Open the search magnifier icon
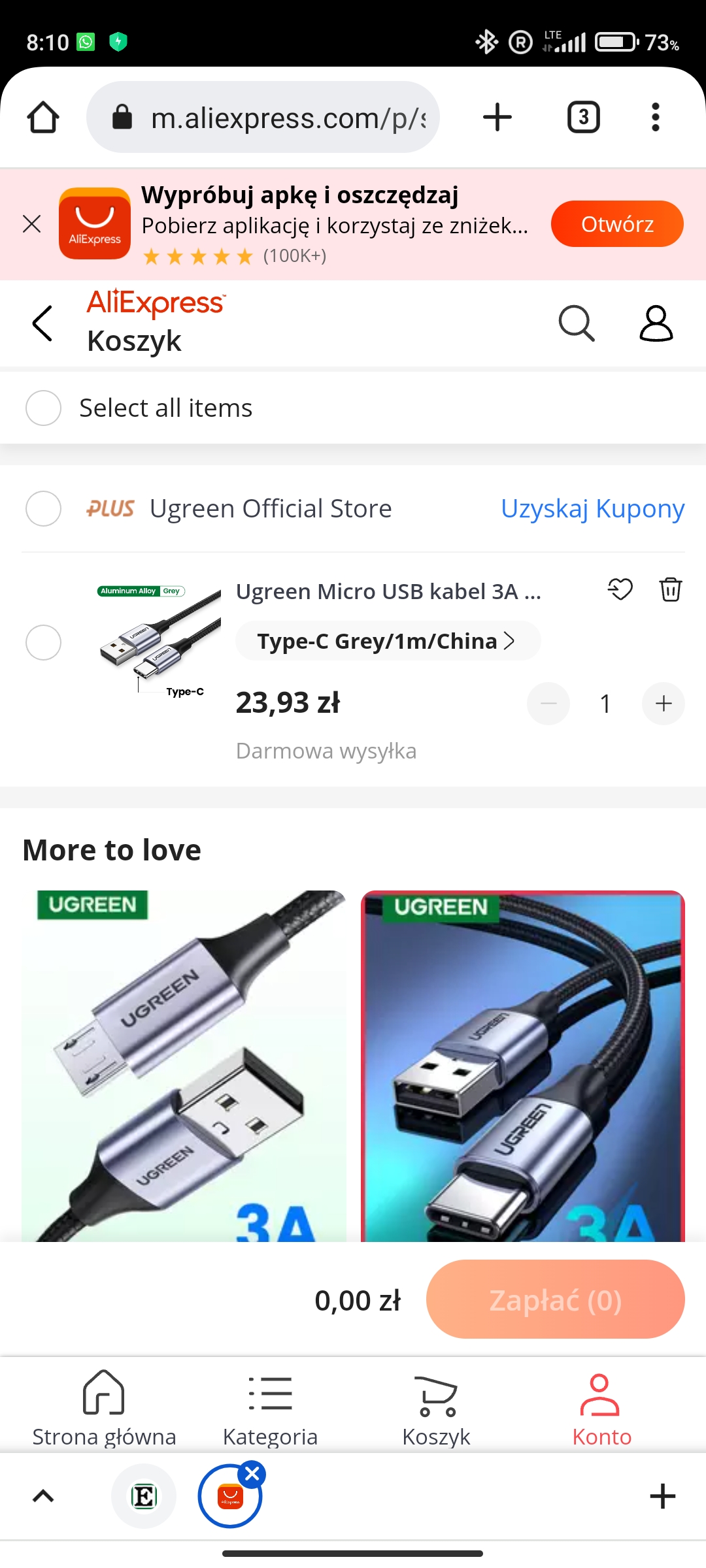 pos(576,323)
